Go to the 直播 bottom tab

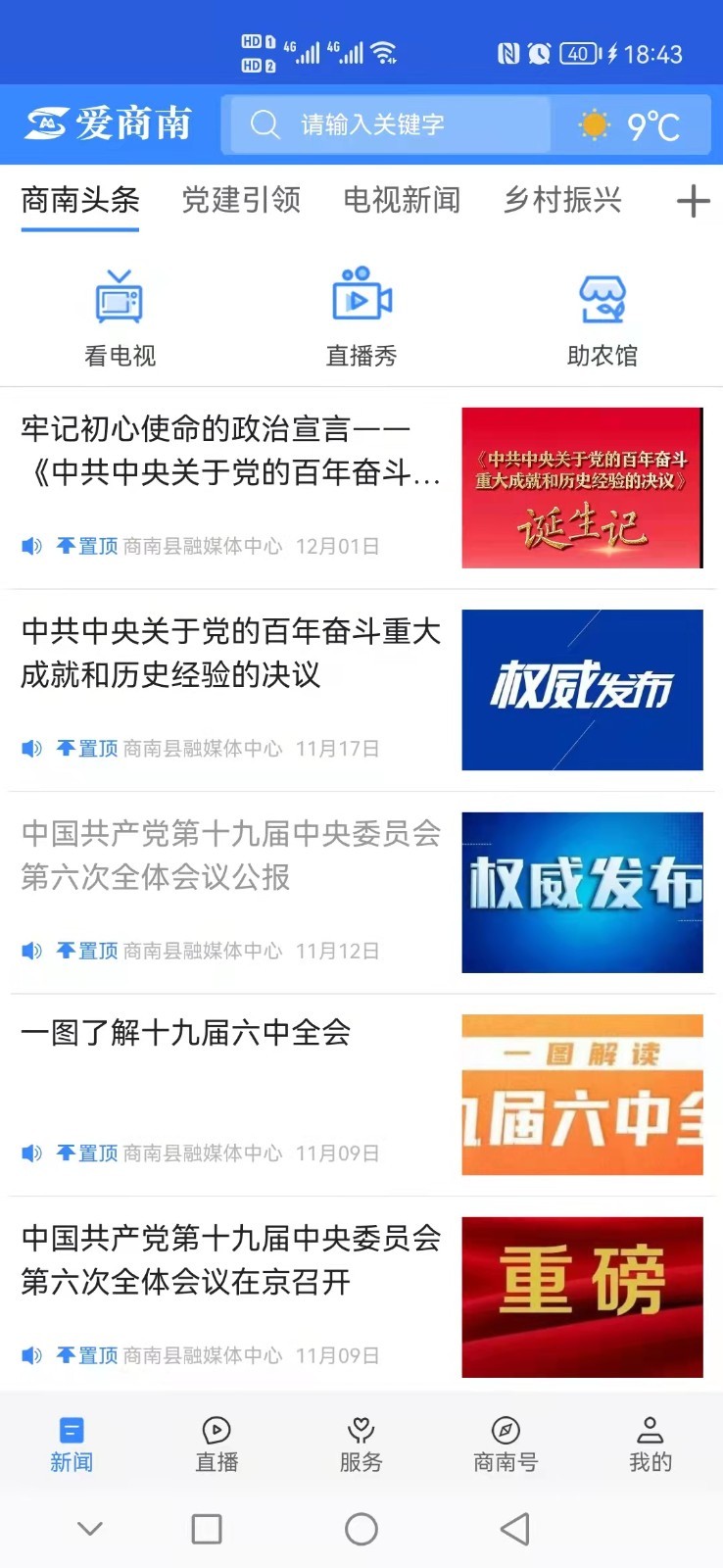pyautogui.click(x=217, y=1444)
